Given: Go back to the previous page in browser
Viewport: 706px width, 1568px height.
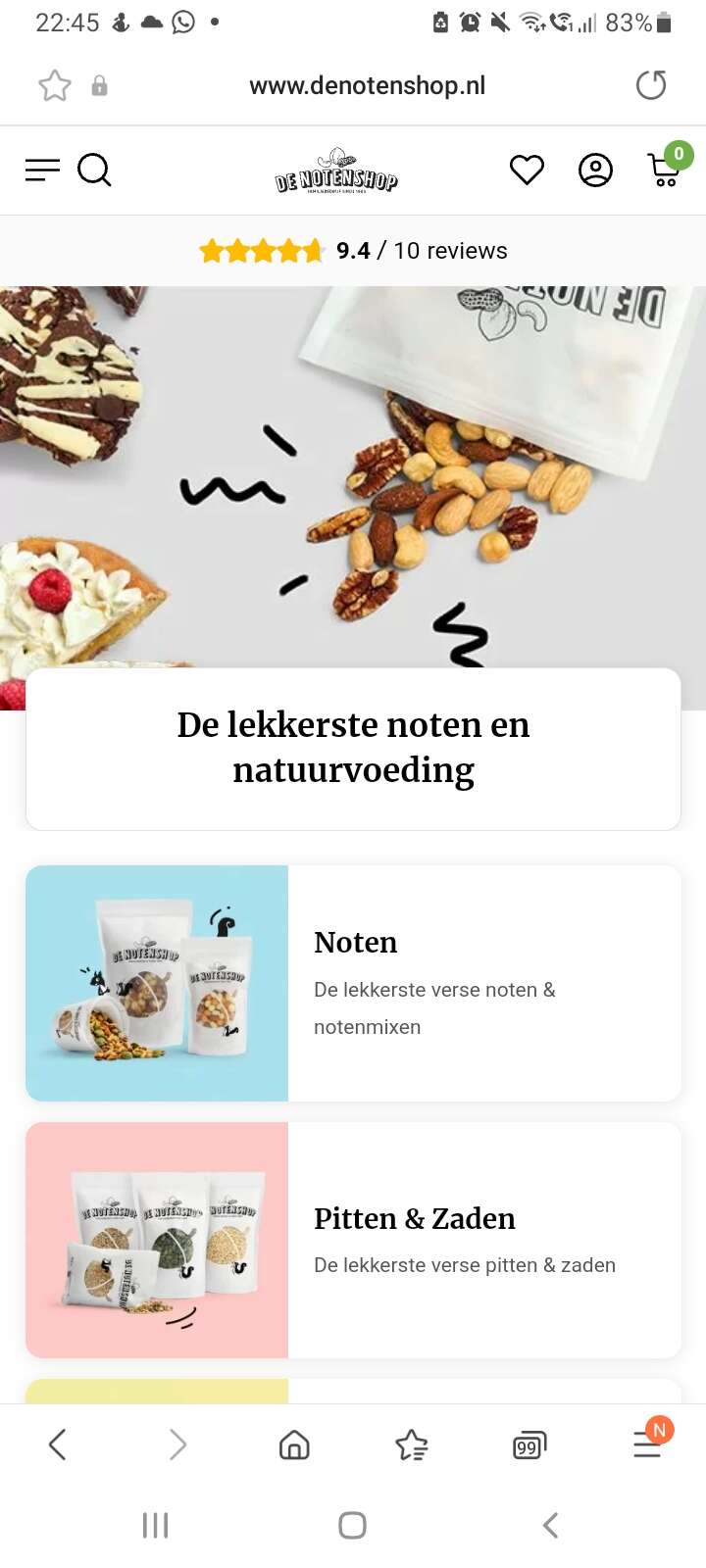Looking at the screenshot, I should [x=58, y=1445].
